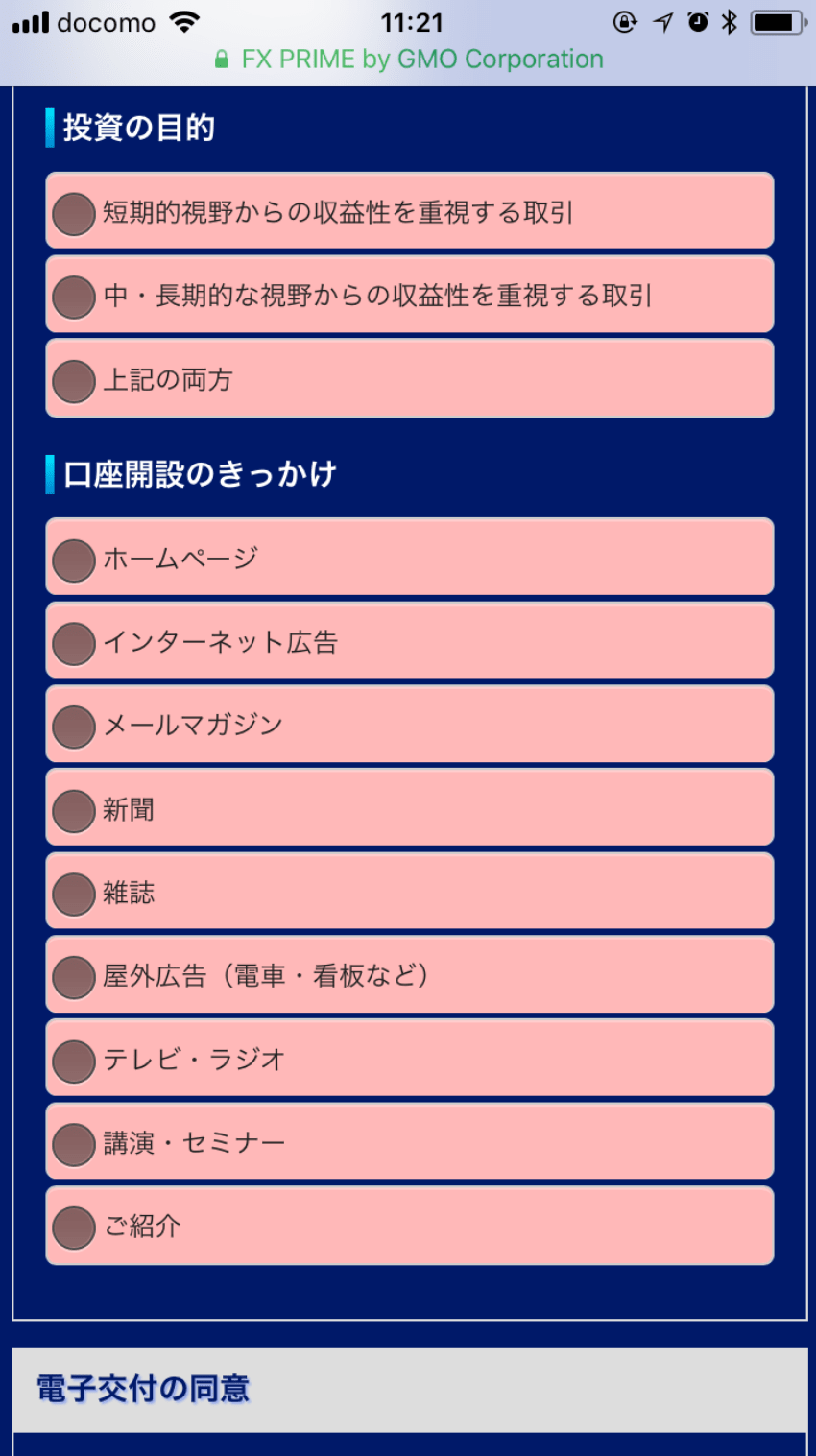This screenshot has width=816, height=1456.
Task: Choose ご紹介 as the trigger
Action: (x=410, y=1226)
